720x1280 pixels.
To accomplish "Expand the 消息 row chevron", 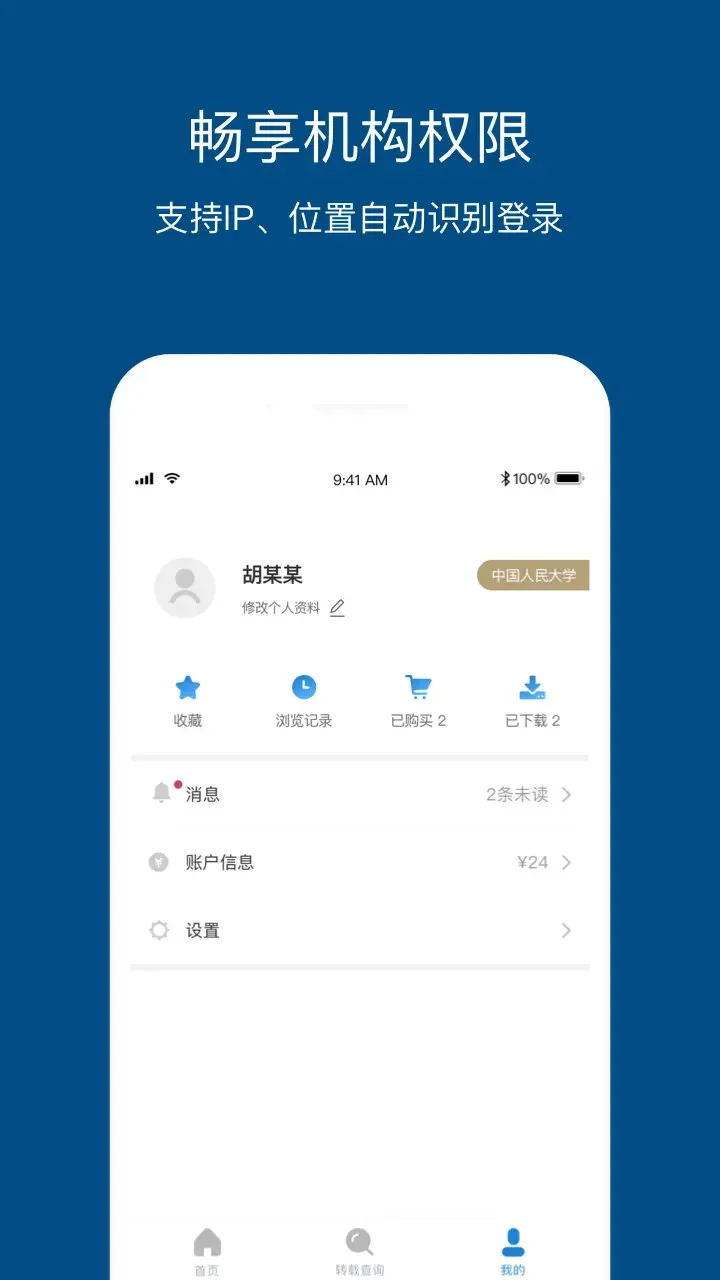I will click(567, 793).
